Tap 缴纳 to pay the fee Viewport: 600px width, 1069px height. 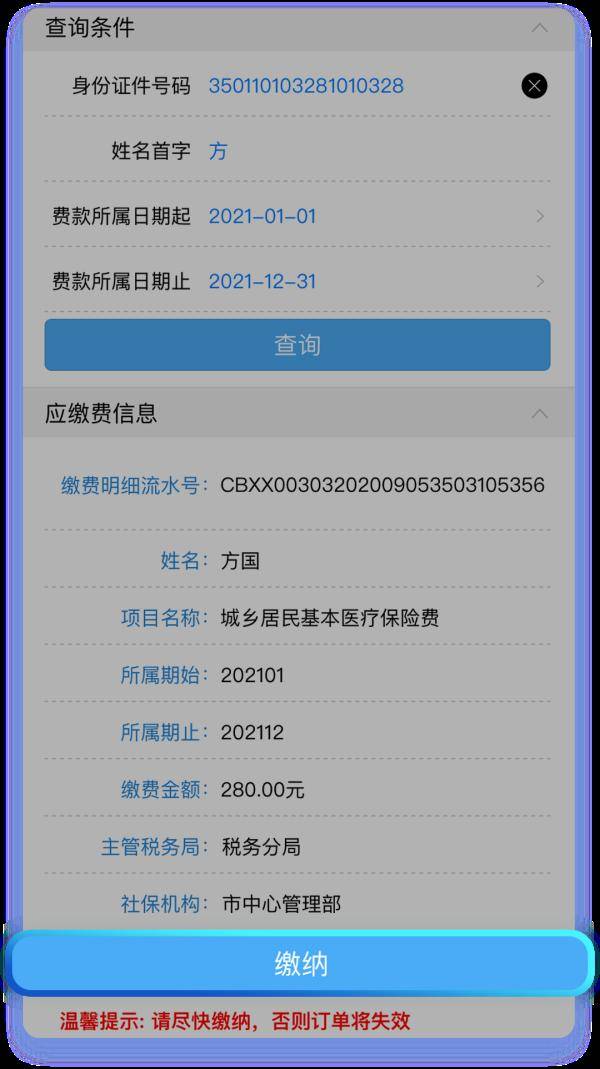point(300,964)
